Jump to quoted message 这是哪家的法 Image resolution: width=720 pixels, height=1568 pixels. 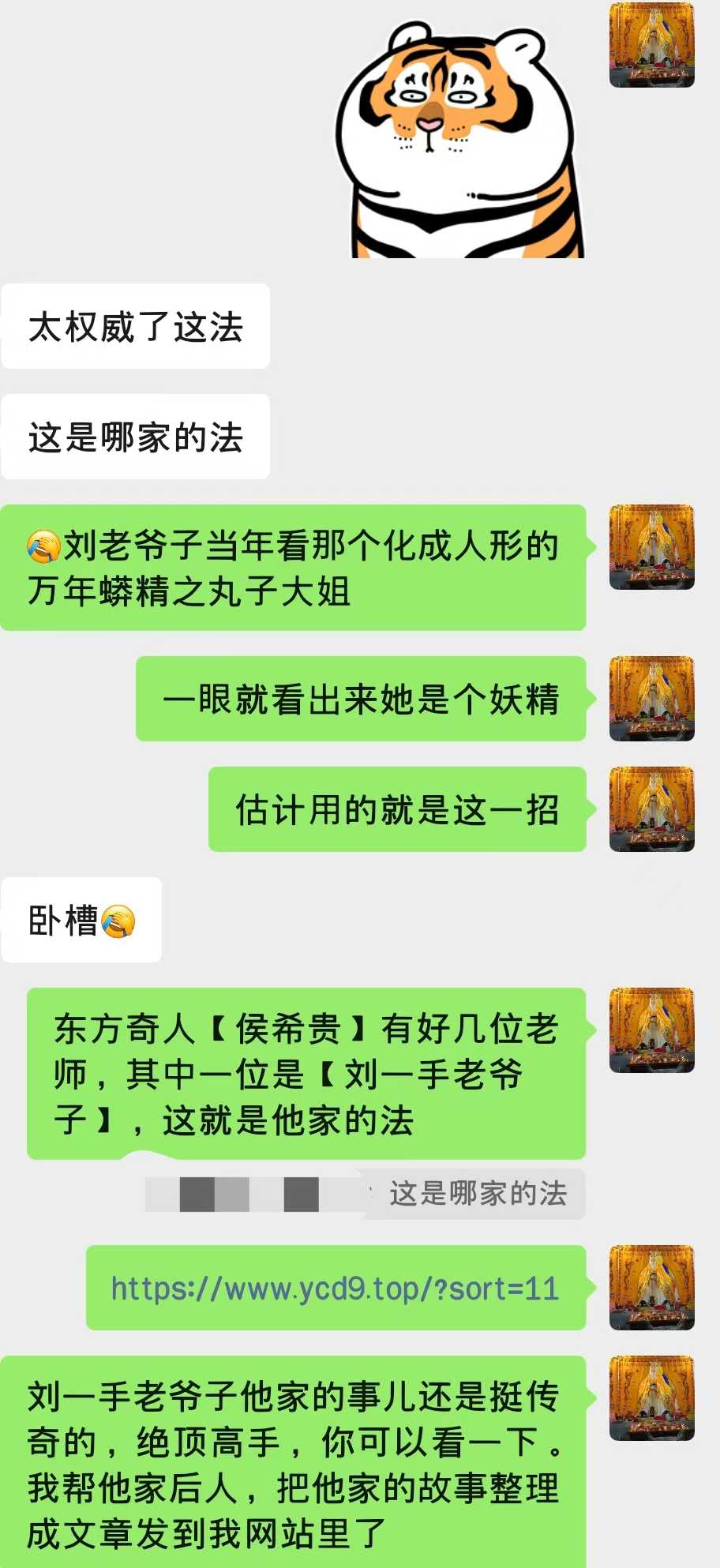click(x=477, y=1194)
